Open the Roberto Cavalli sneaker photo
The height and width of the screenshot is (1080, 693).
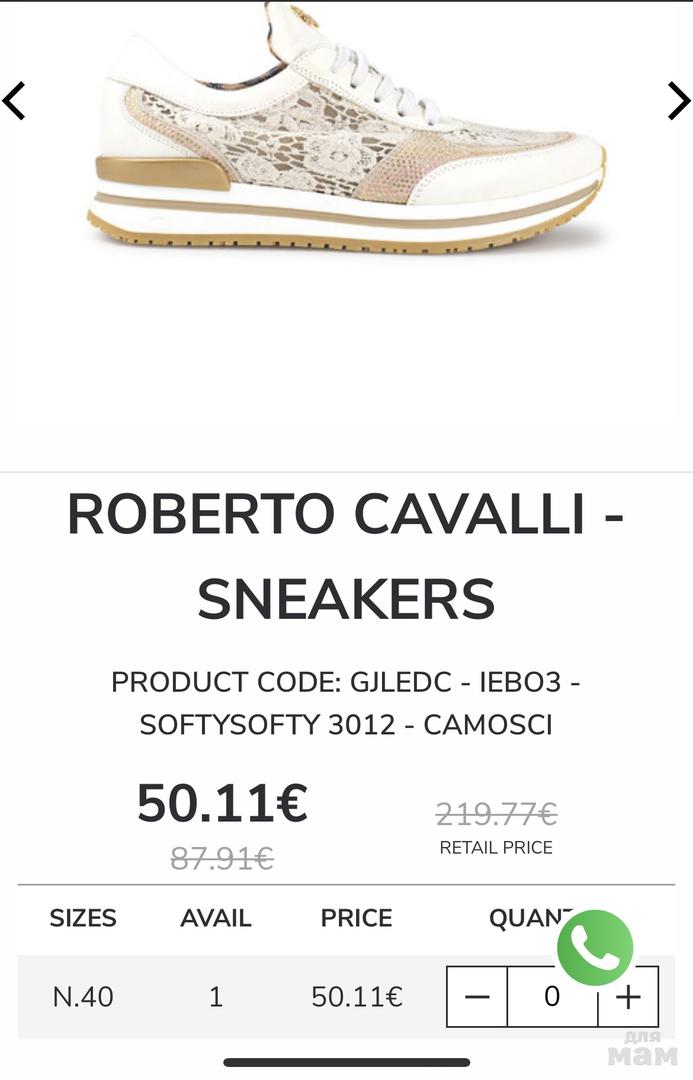coord(347,140)
